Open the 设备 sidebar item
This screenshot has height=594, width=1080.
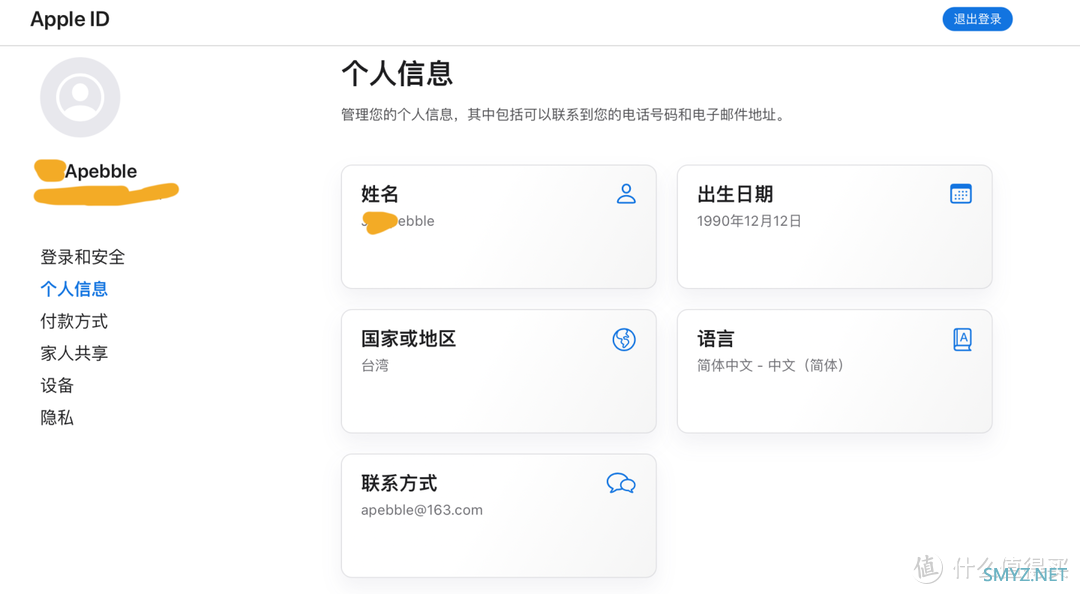[x=57, y=385]
